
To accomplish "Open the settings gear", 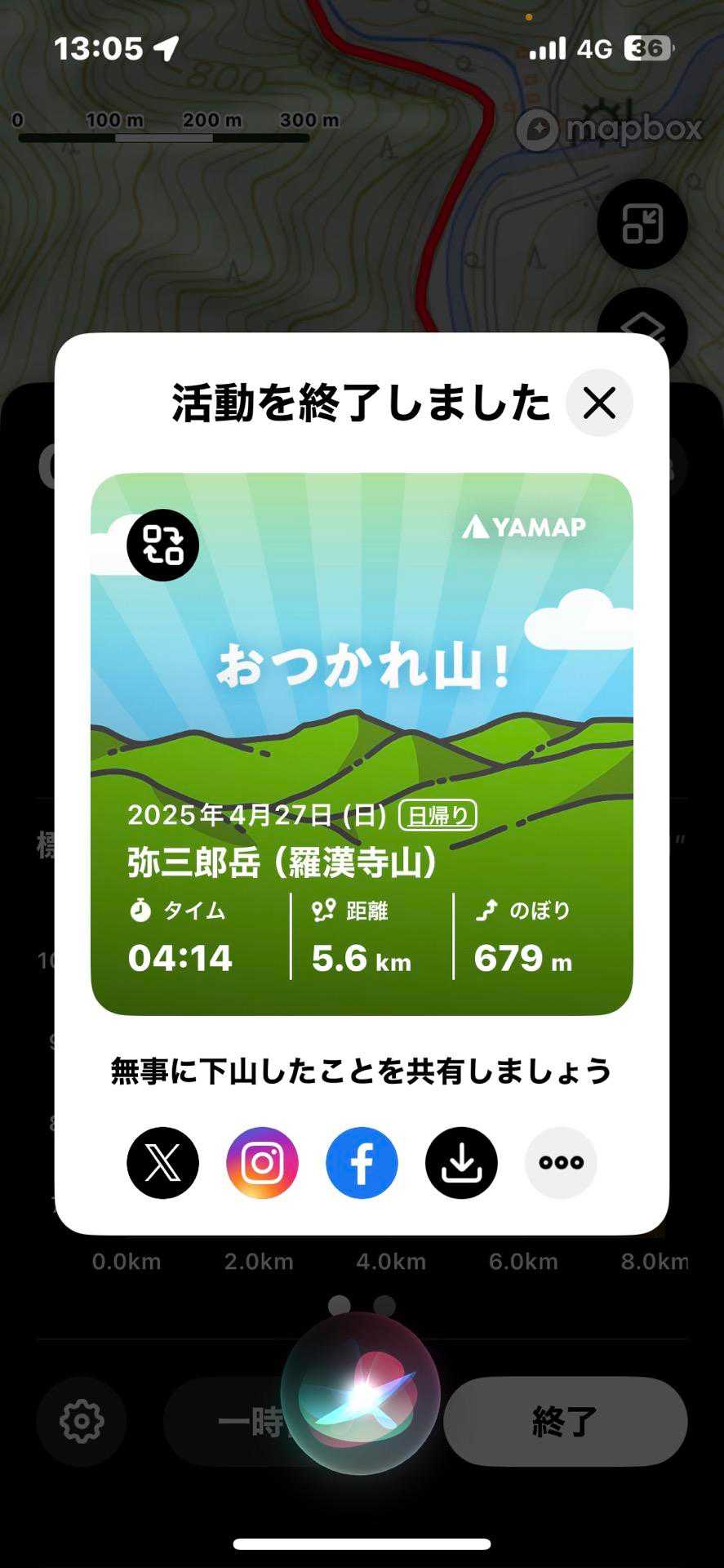I will pyautogui.click(x=82, y=1421).
